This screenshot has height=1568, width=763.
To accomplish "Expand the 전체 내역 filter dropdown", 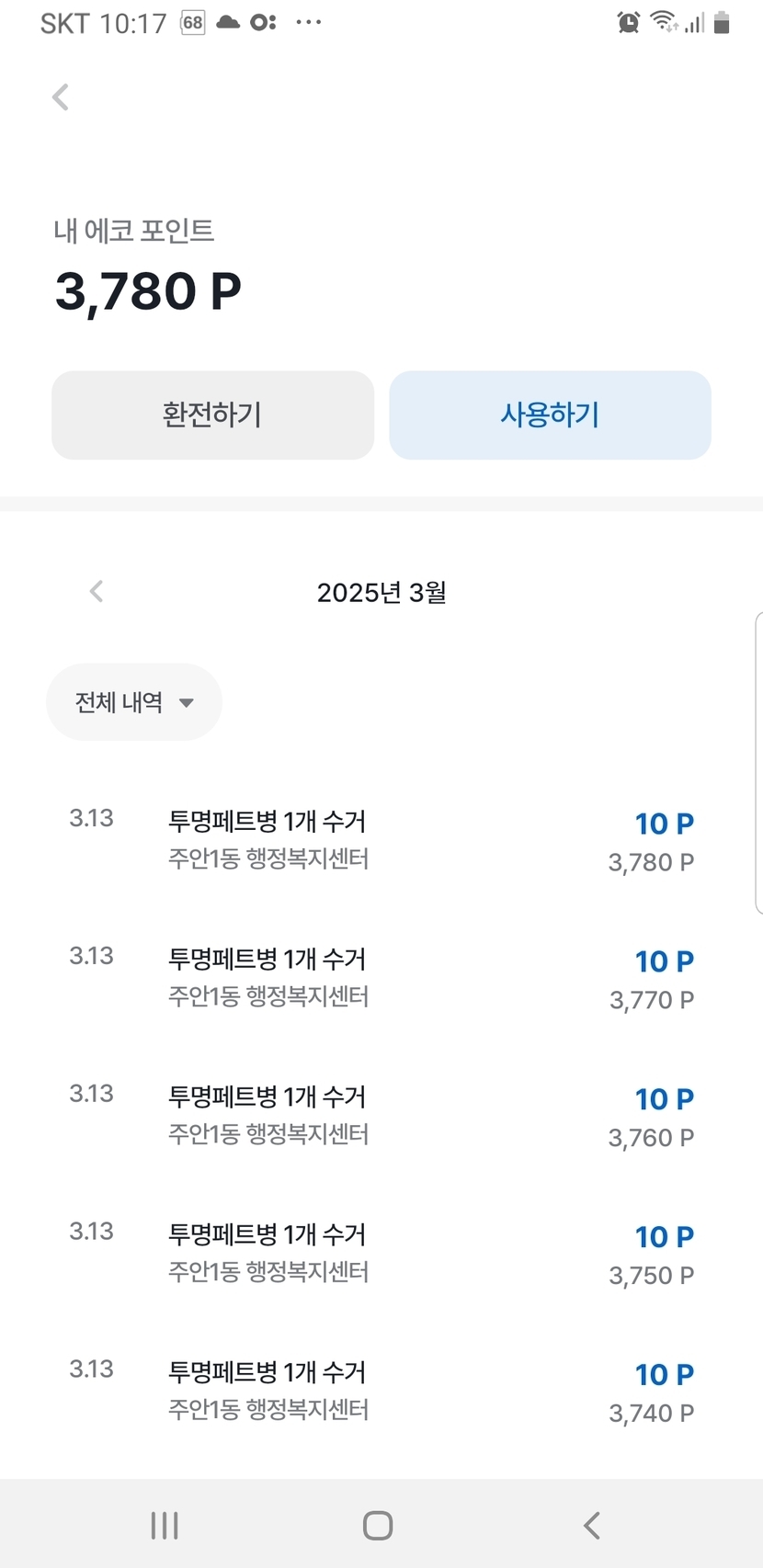I will [134, 702].
